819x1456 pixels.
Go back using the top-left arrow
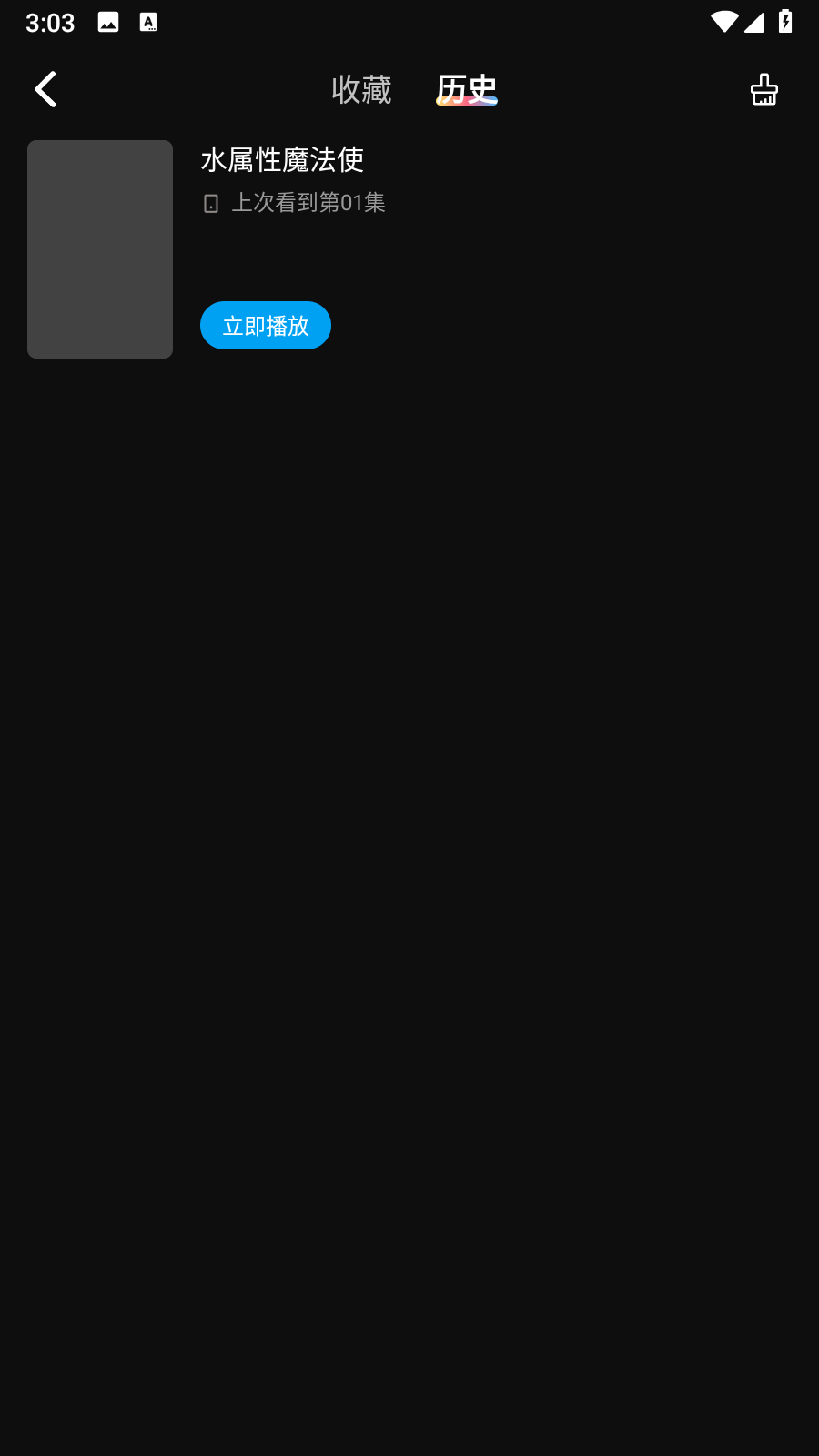[45, 89]
